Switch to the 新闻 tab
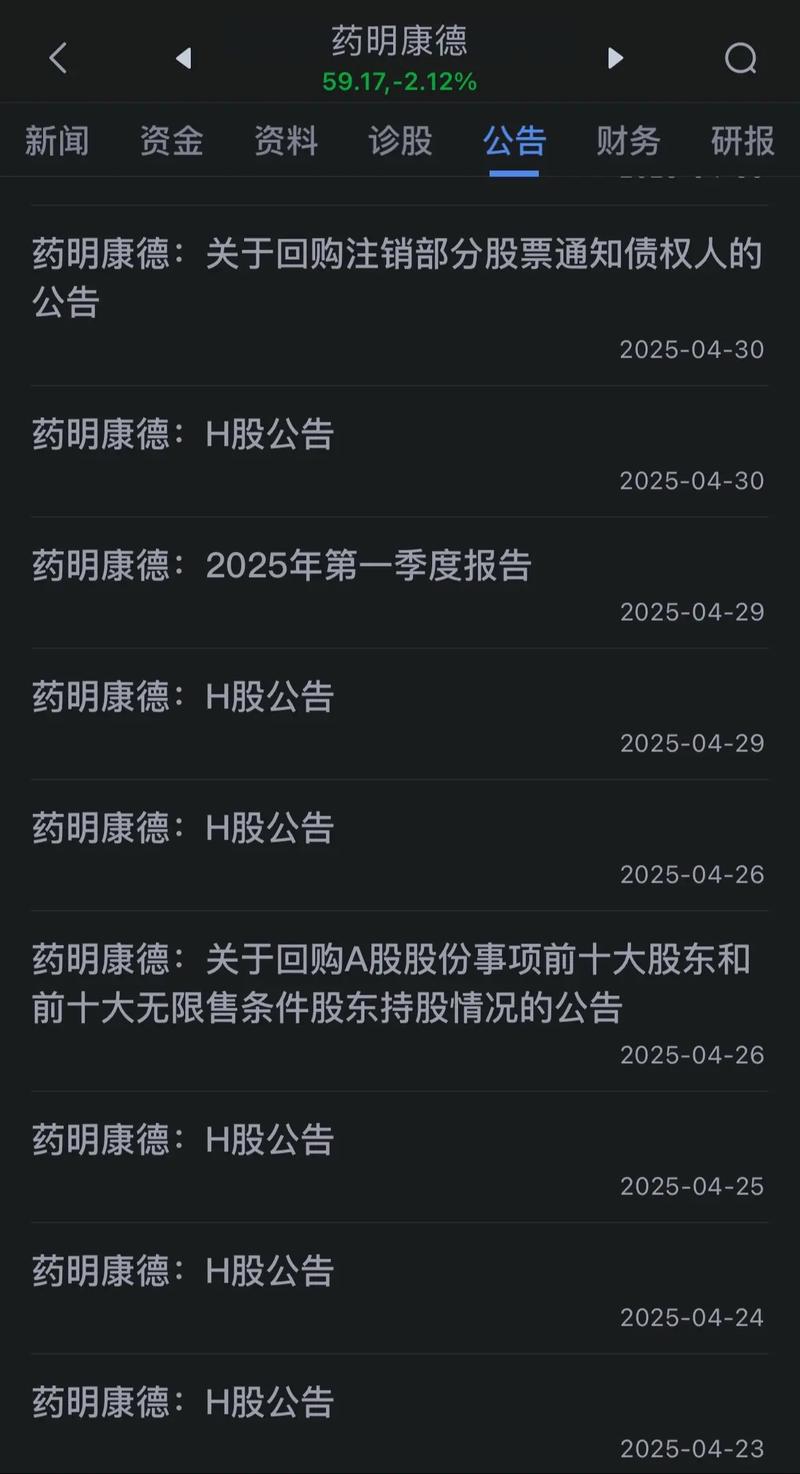 point(57,142)
